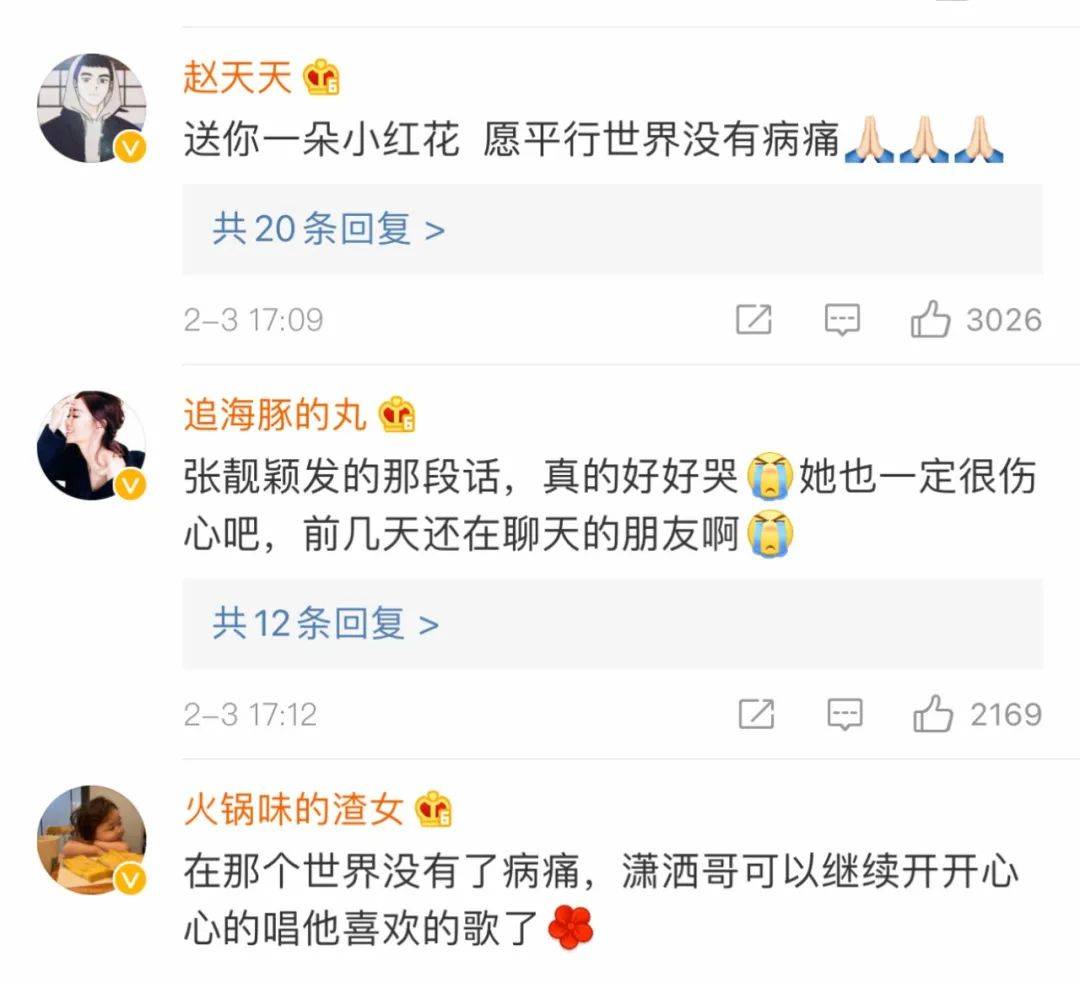Open 赵天天's profile avatar
Viewport: 1080px width, 983px height.
(x=91, y=109)
